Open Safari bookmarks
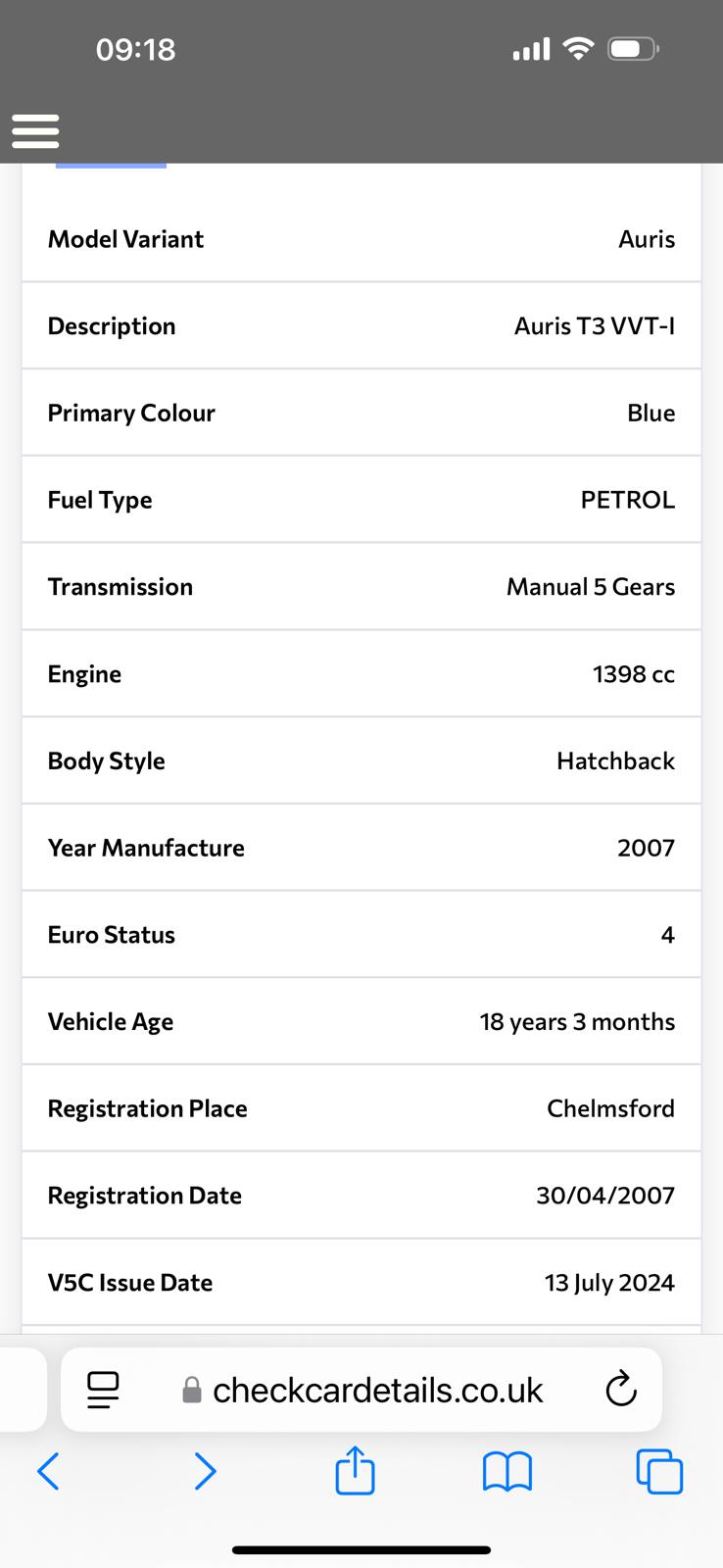The image size is (723, 1568). pos(507,1471)
